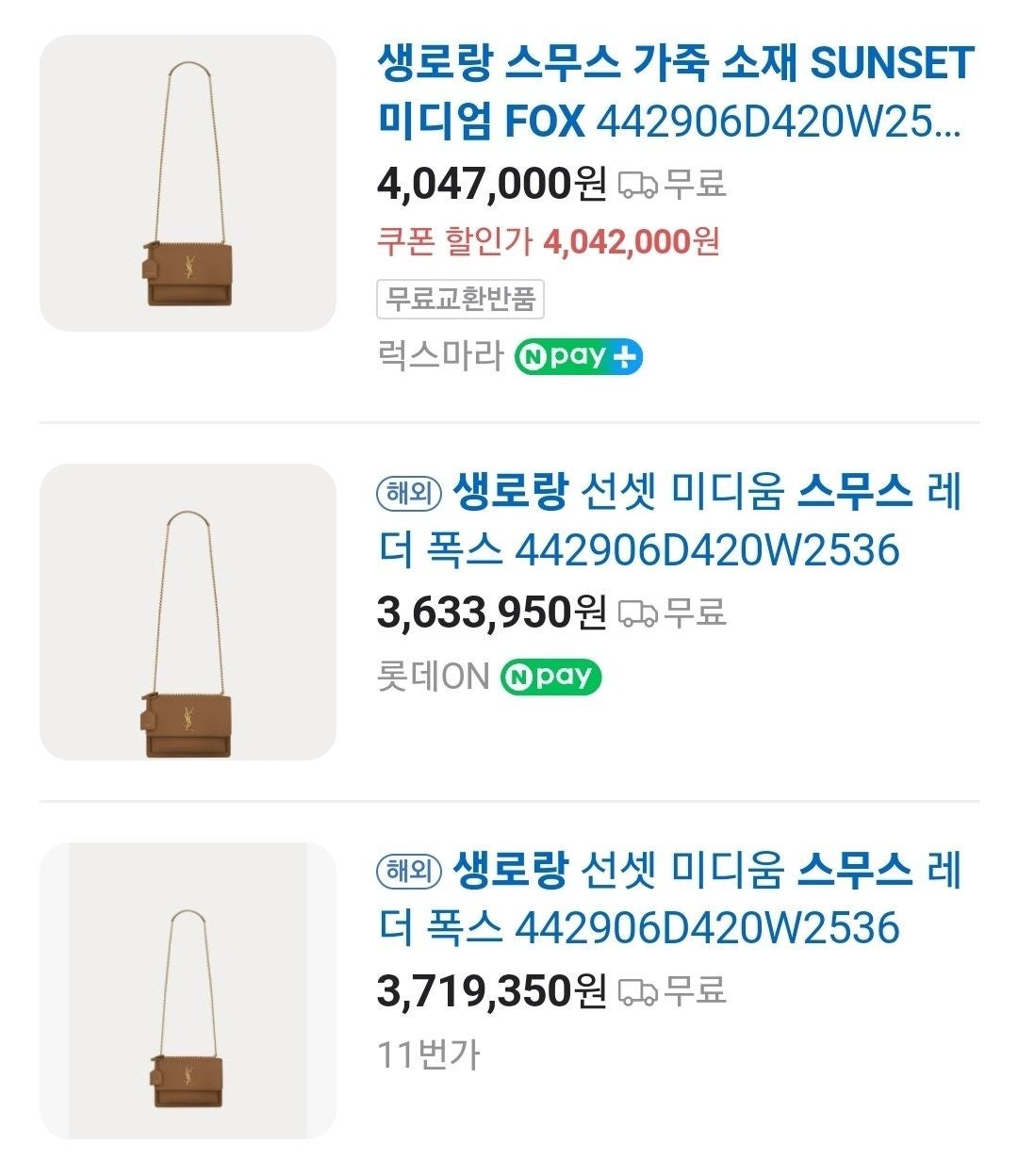The height and width of the screenshot is (1176, 1018).
Task: Tap the bag image of the 럭스마라 listing
Action: click(x=188, y=184)
